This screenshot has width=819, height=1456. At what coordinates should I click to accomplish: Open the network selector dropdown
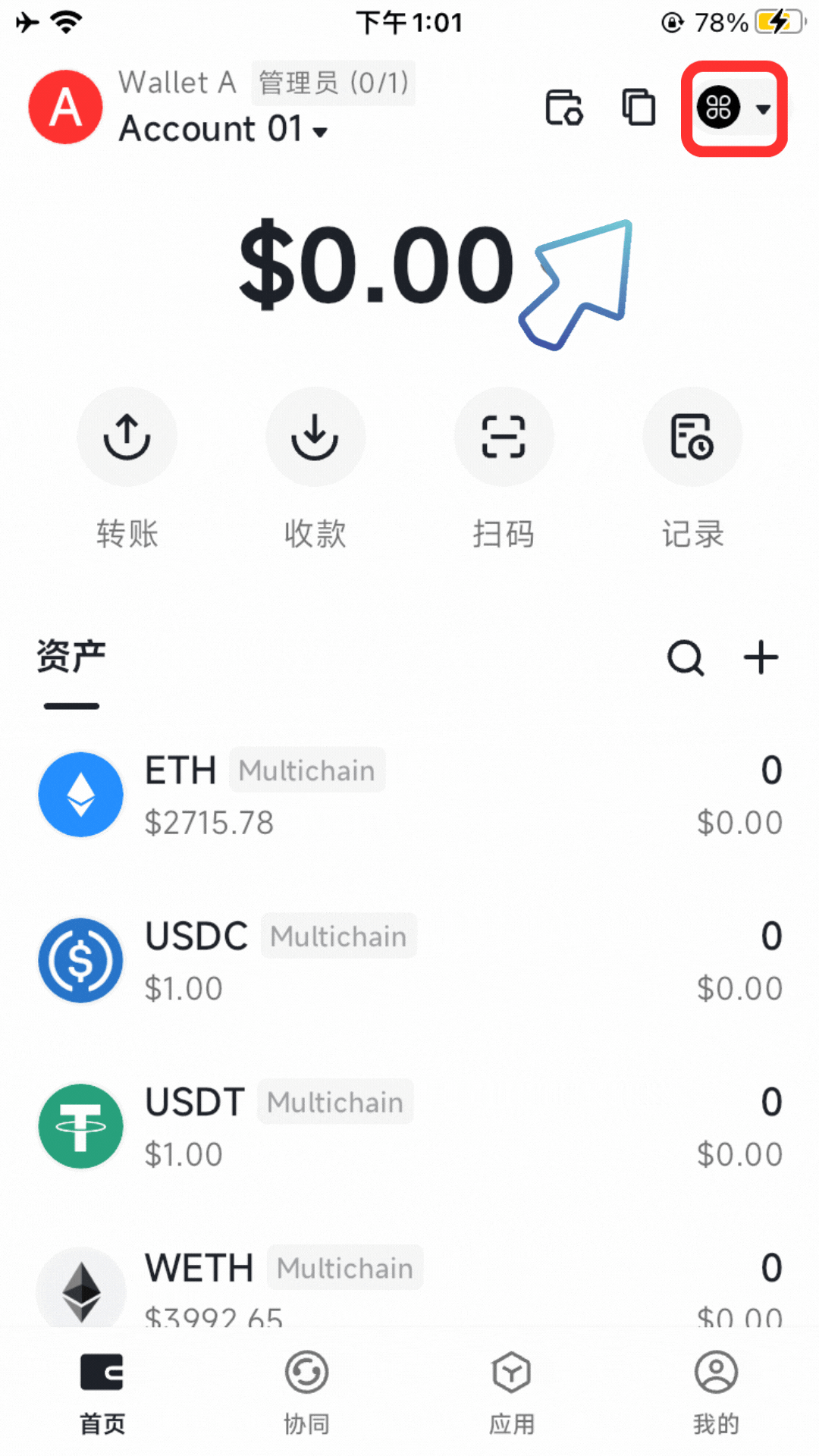point(733,108)
